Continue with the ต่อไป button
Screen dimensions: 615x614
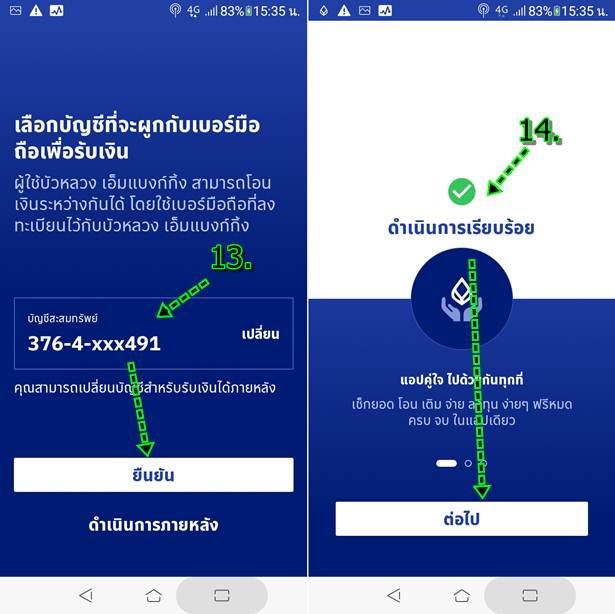(x=461, y=519)
